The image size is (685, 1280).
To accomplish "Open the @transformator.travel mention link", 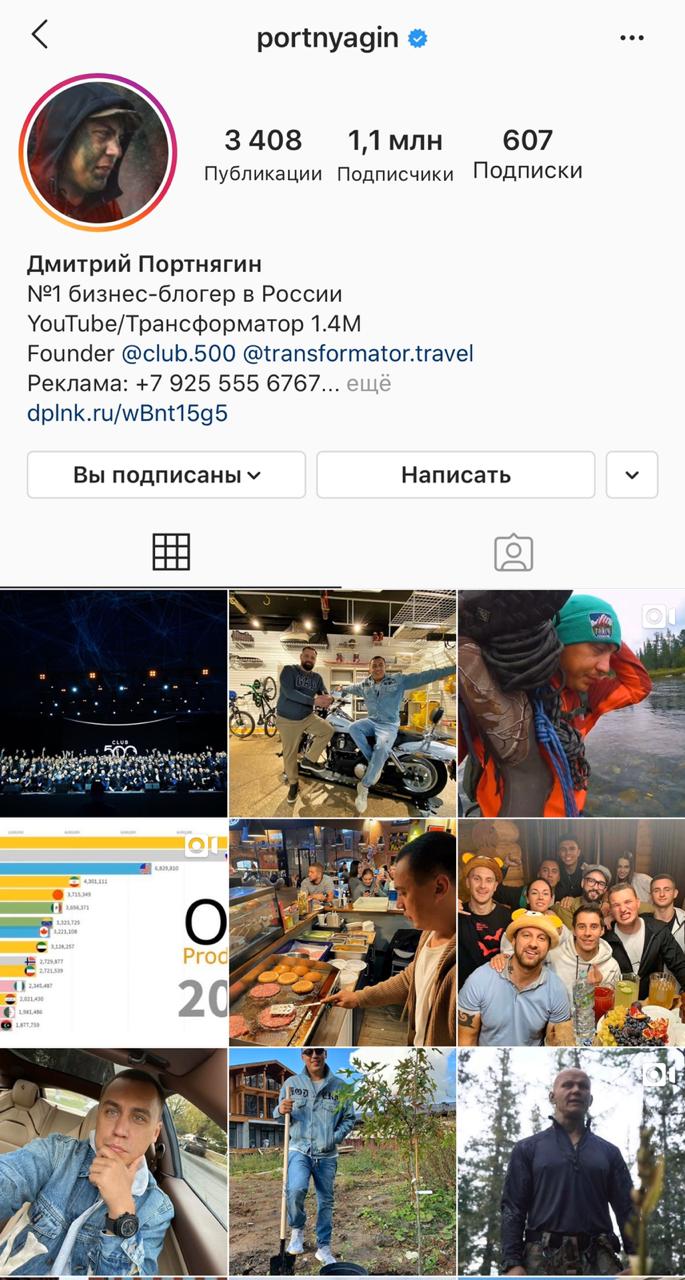I will click(x=358, y=353).
